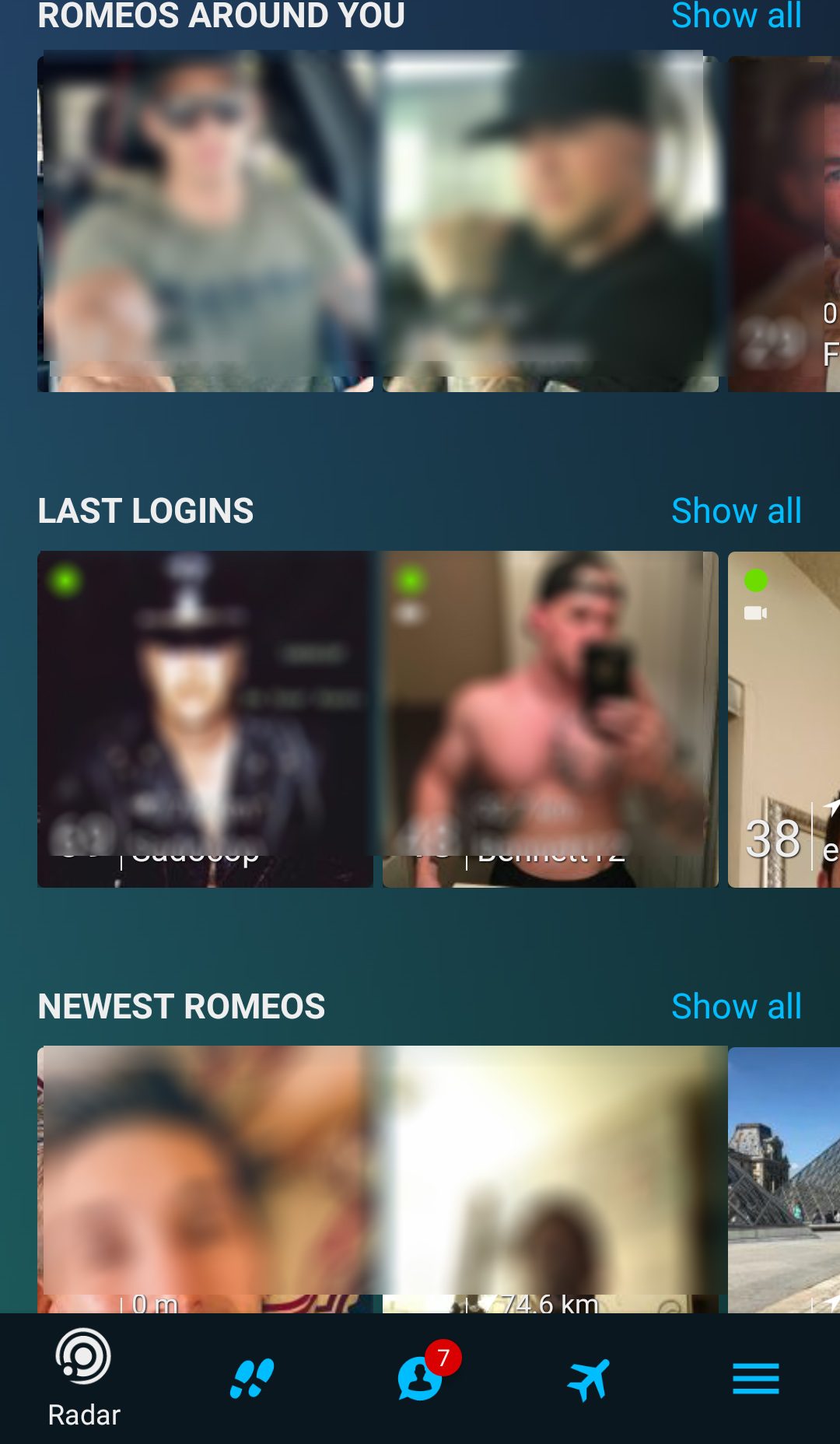Show all last logins

736,511
